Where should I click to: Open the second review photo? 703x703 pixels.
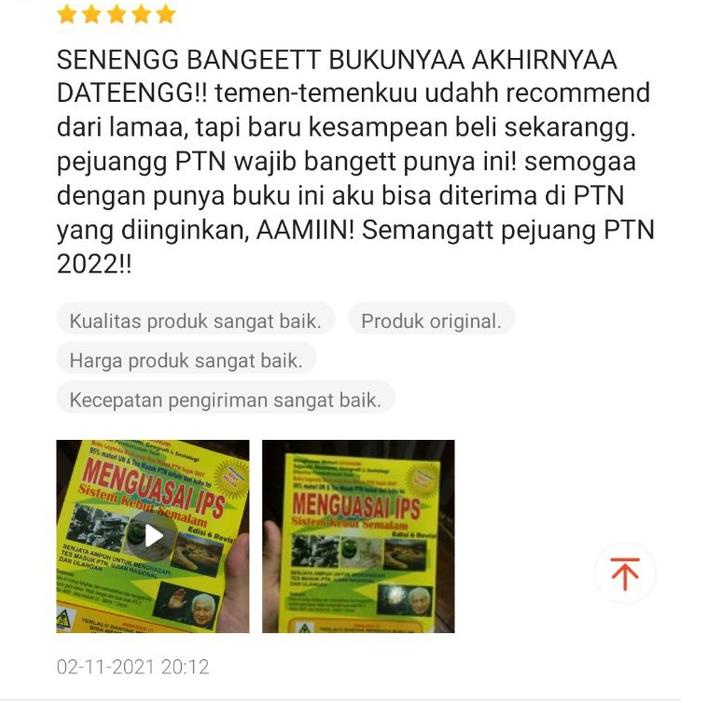[358, 536]
